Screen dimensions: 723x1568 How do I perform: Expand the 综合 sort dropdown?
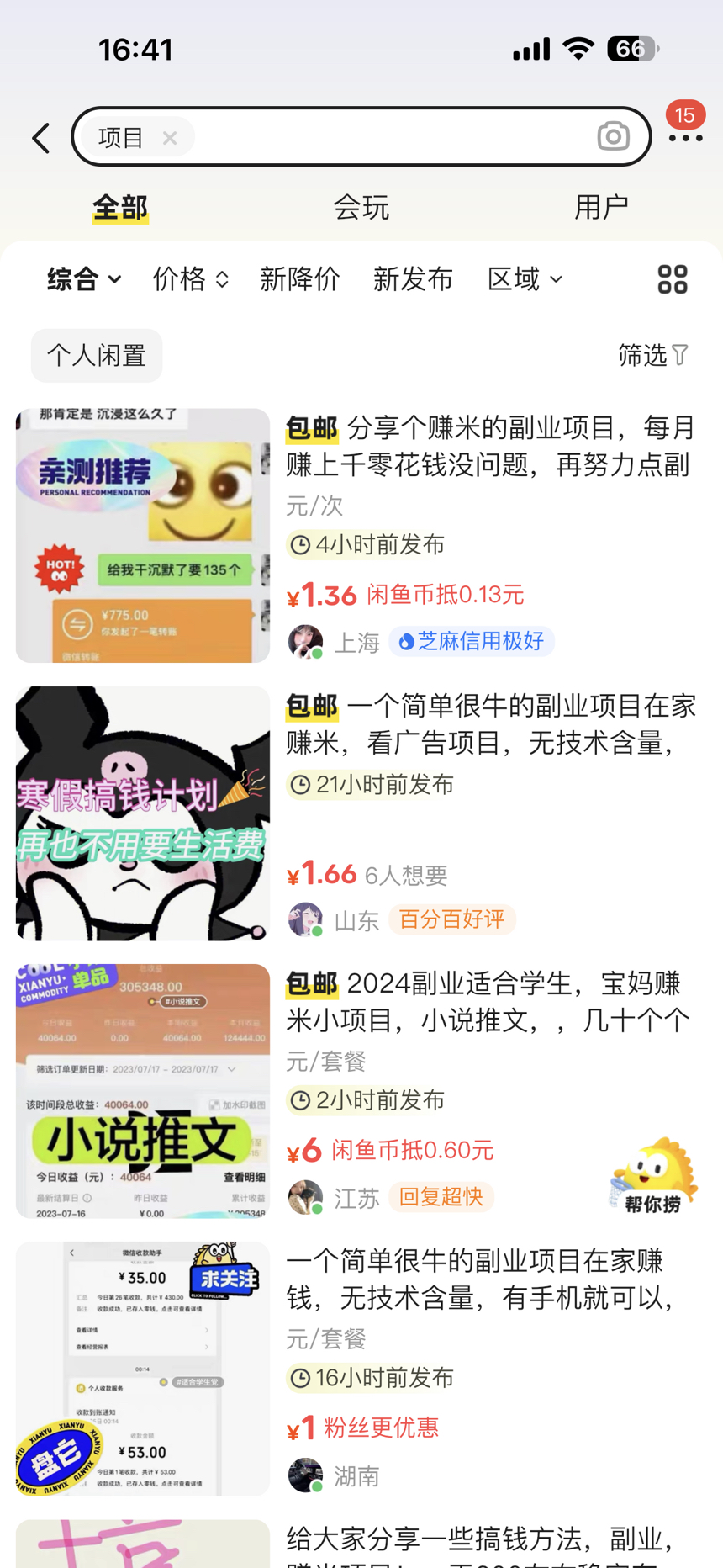tap(82, 278)
